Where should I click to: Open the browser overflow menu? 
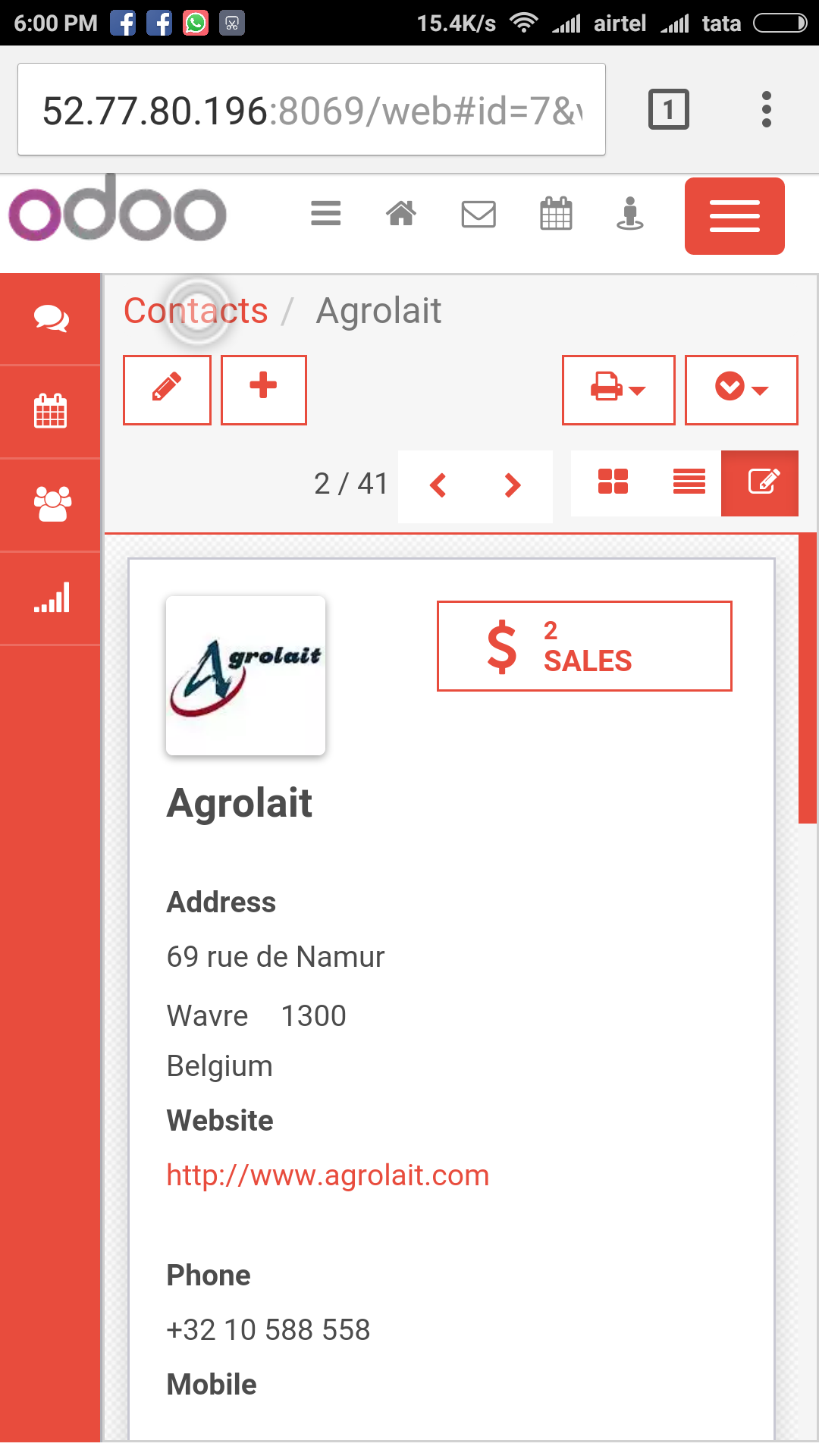click(767, 110)
